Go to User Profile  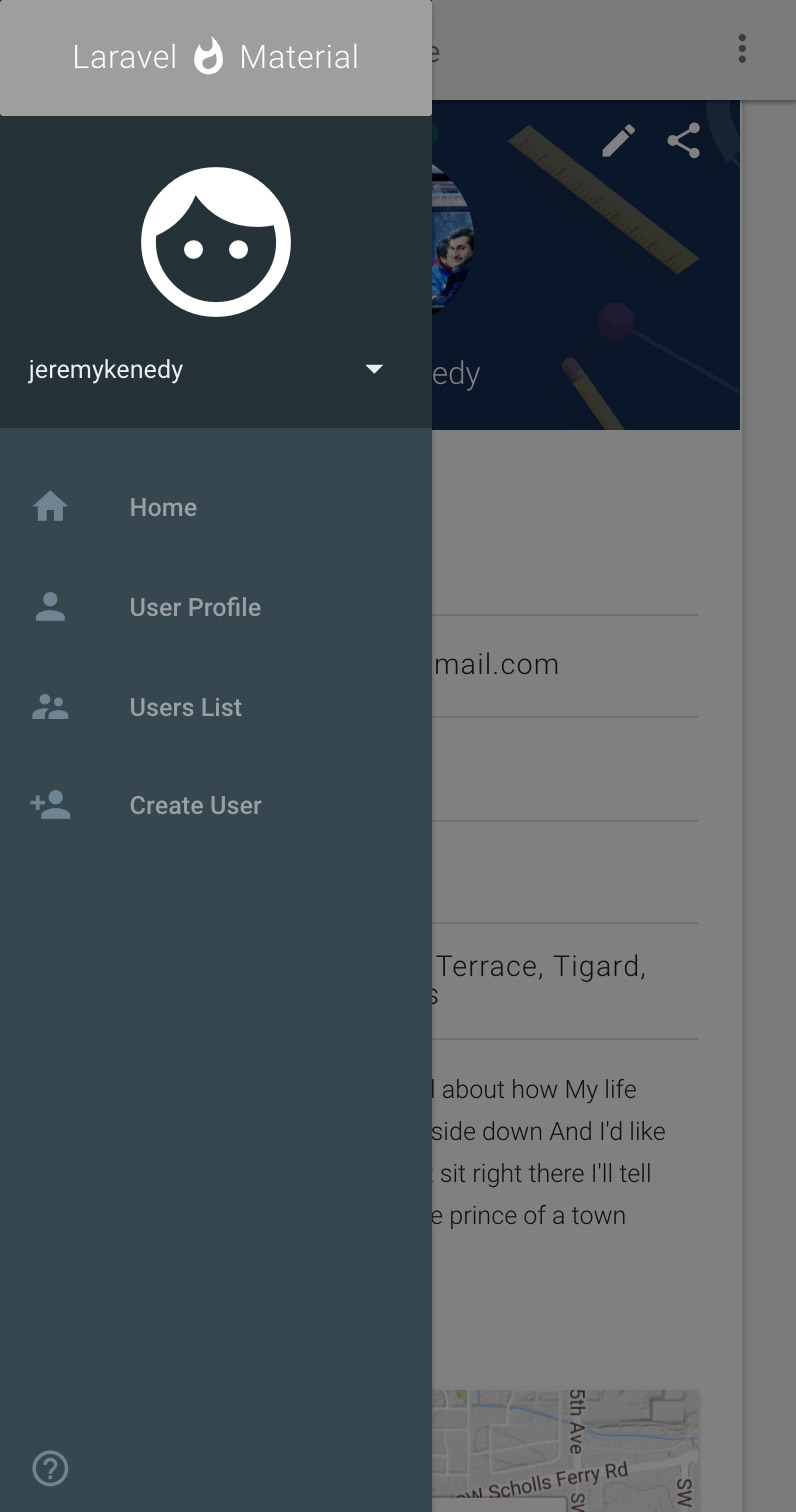pyautogui.click(x=195, y=607)
